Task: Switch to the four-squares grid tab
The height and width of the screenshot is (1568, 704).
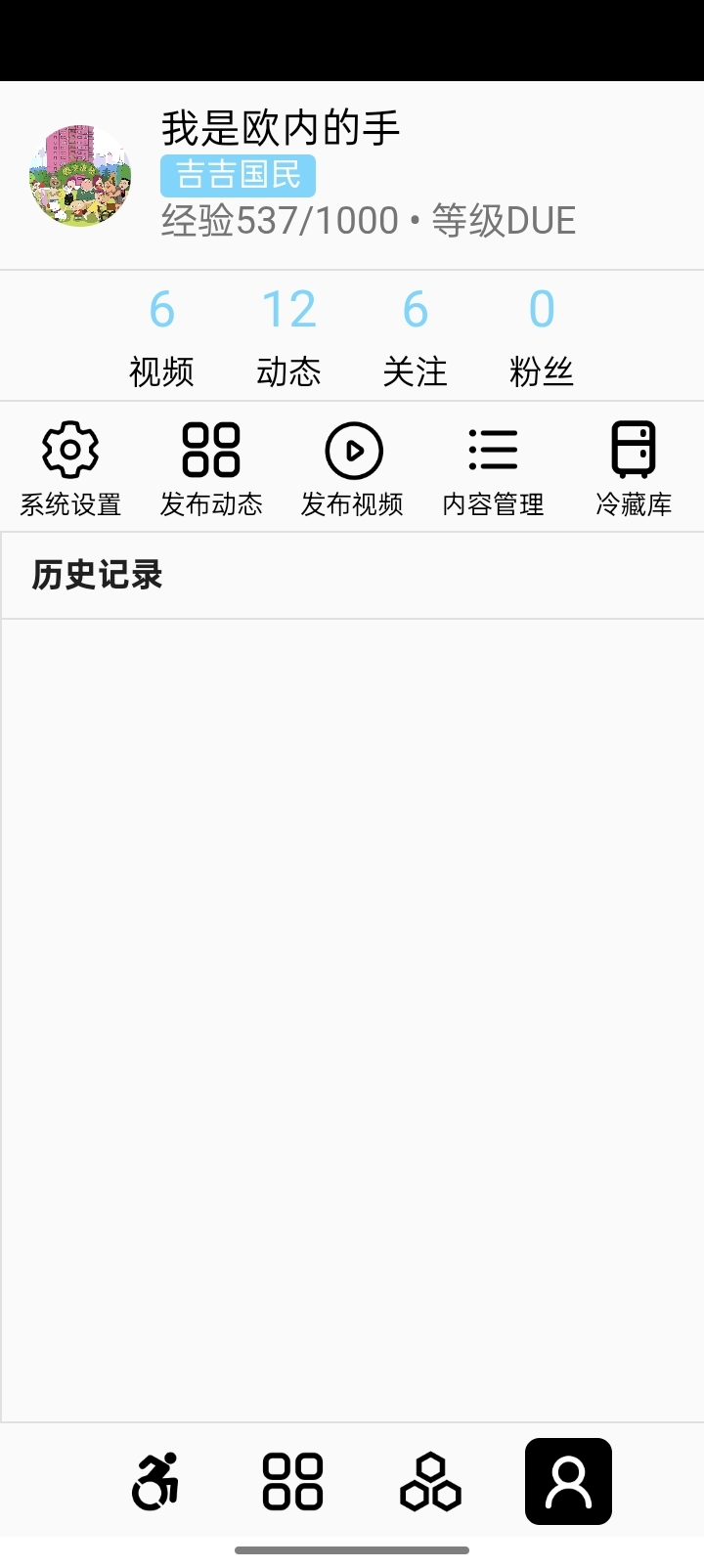Action: point(292,1481)
